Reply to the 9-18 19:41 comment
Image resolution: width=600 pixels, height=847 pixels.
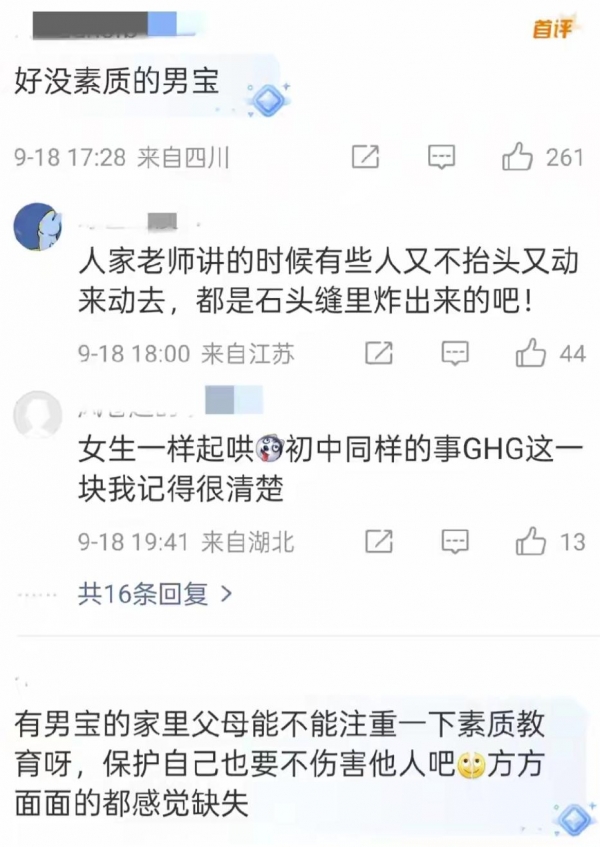[x=455, y=542]
